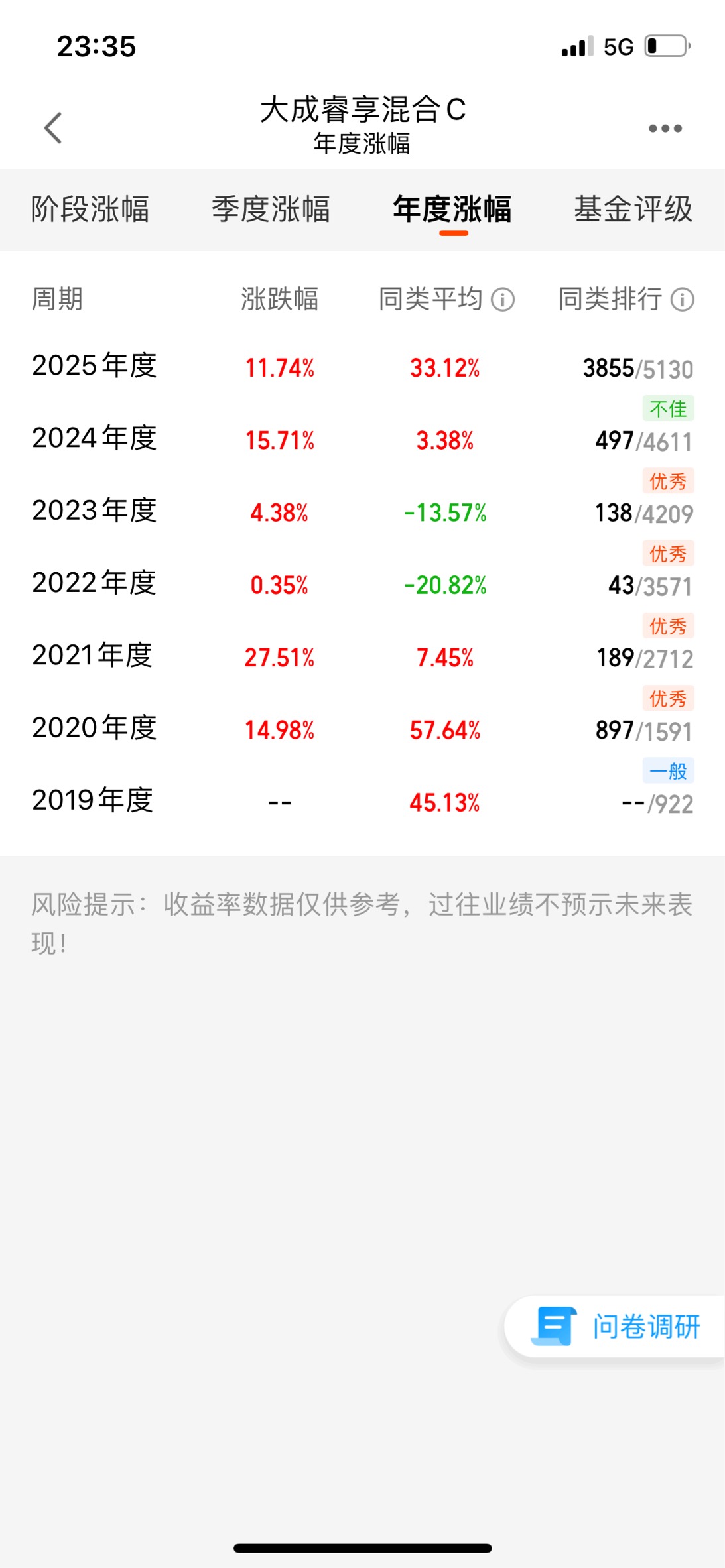Go back using the header arrow
This screenshot has width=725, height=1568.
pyautogui.click(x=53, y=127)
